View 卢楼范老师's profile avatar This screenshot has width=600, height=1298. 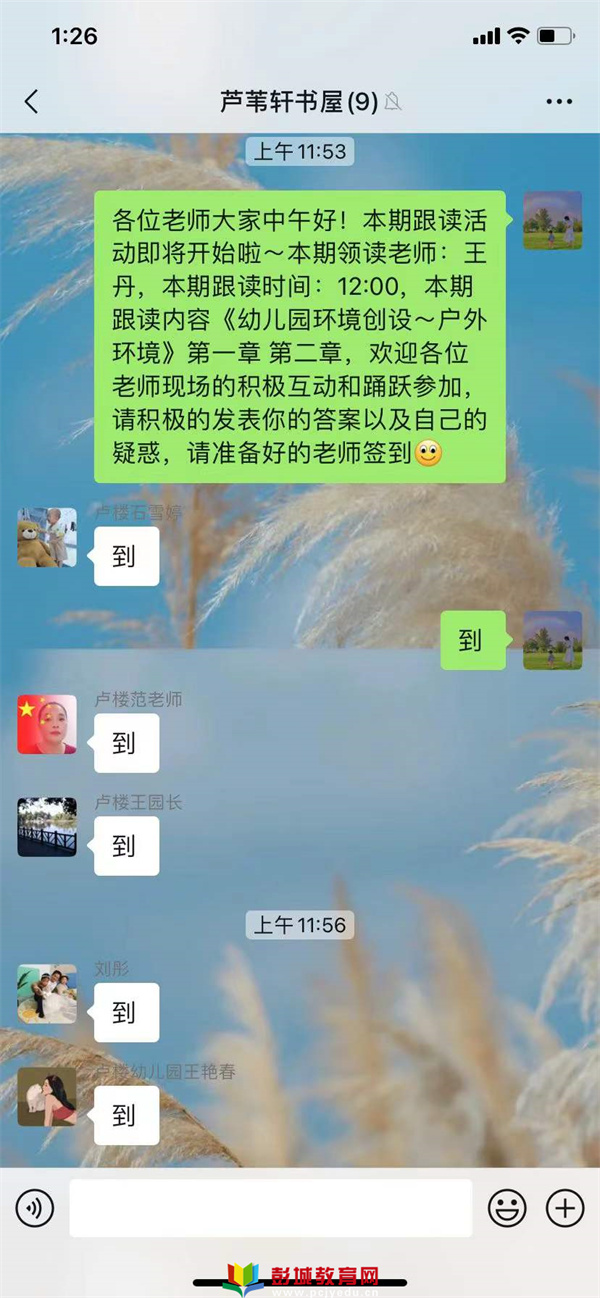[47, 724]
